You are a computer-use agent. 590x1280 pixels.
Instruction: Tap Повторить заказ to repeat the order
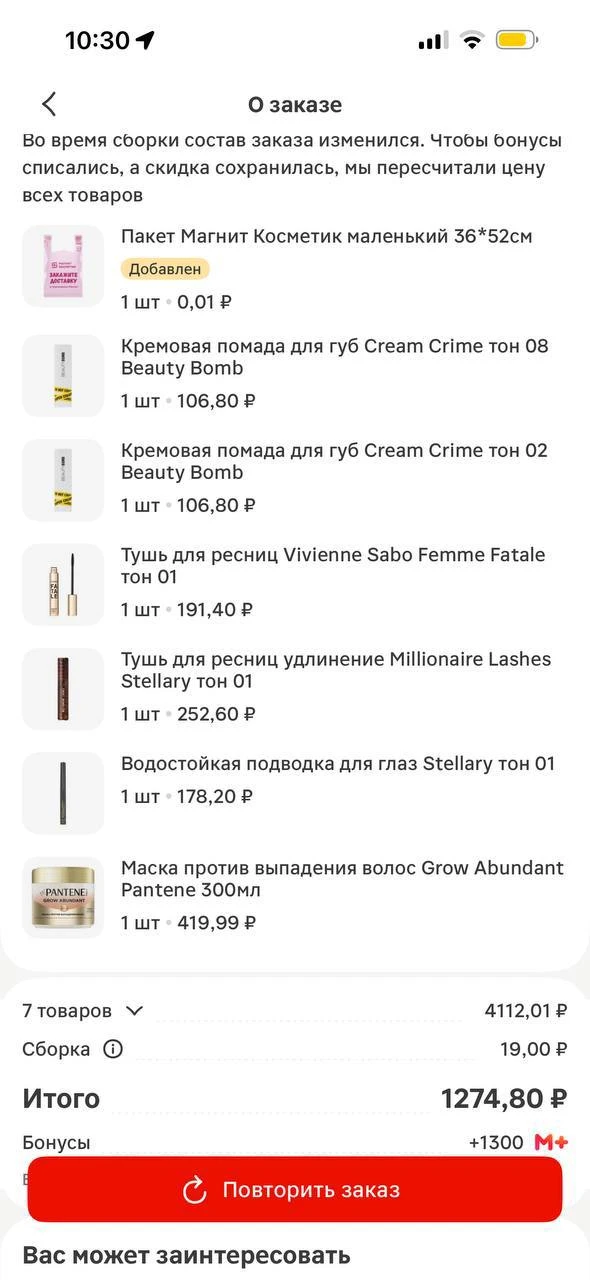[295, 1190]
